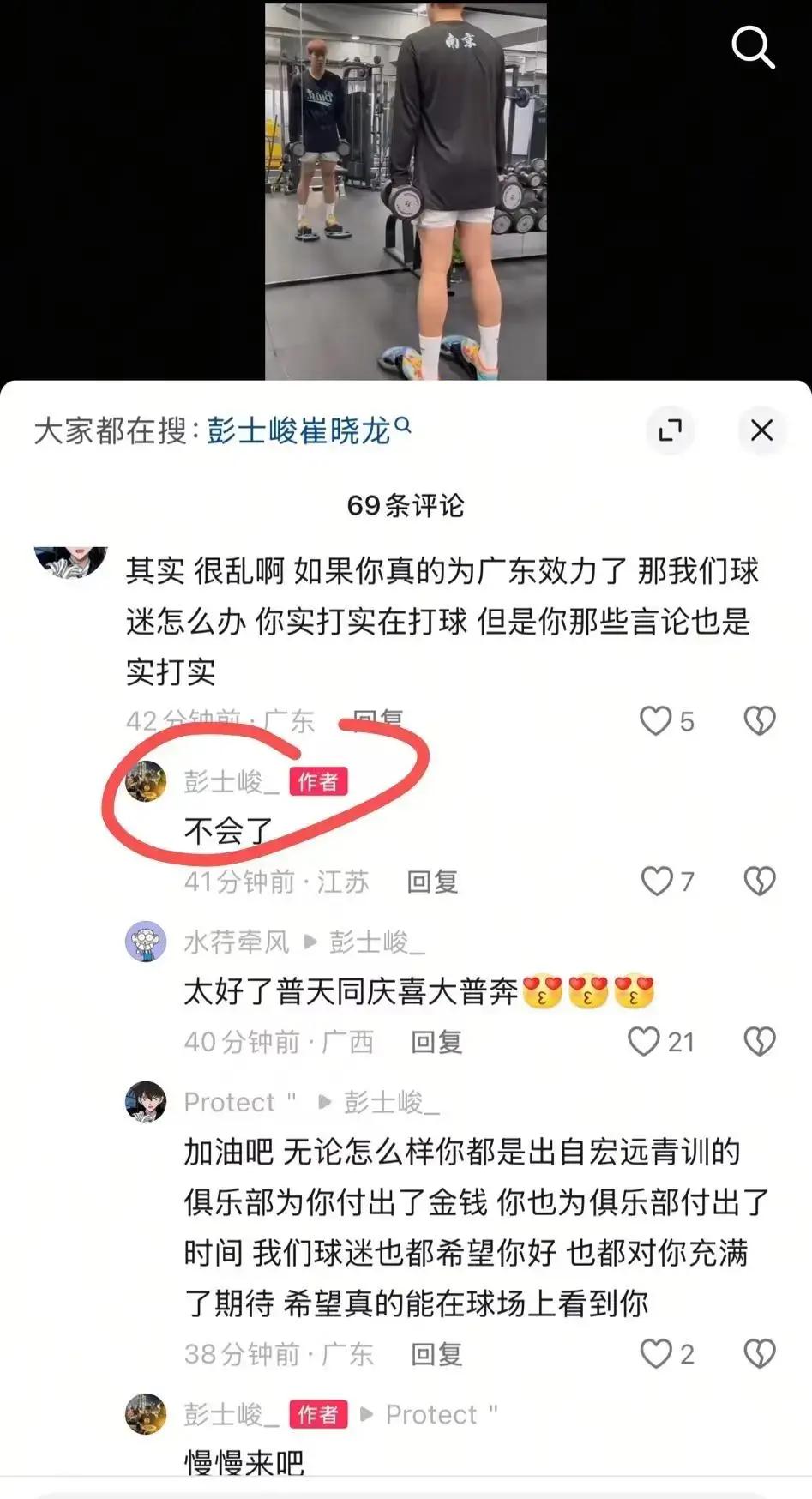The width and height of the screenshot is (812, 1499).
Task: Dislike 水荇牵风's comment
Action: (x=759, y=1041)
